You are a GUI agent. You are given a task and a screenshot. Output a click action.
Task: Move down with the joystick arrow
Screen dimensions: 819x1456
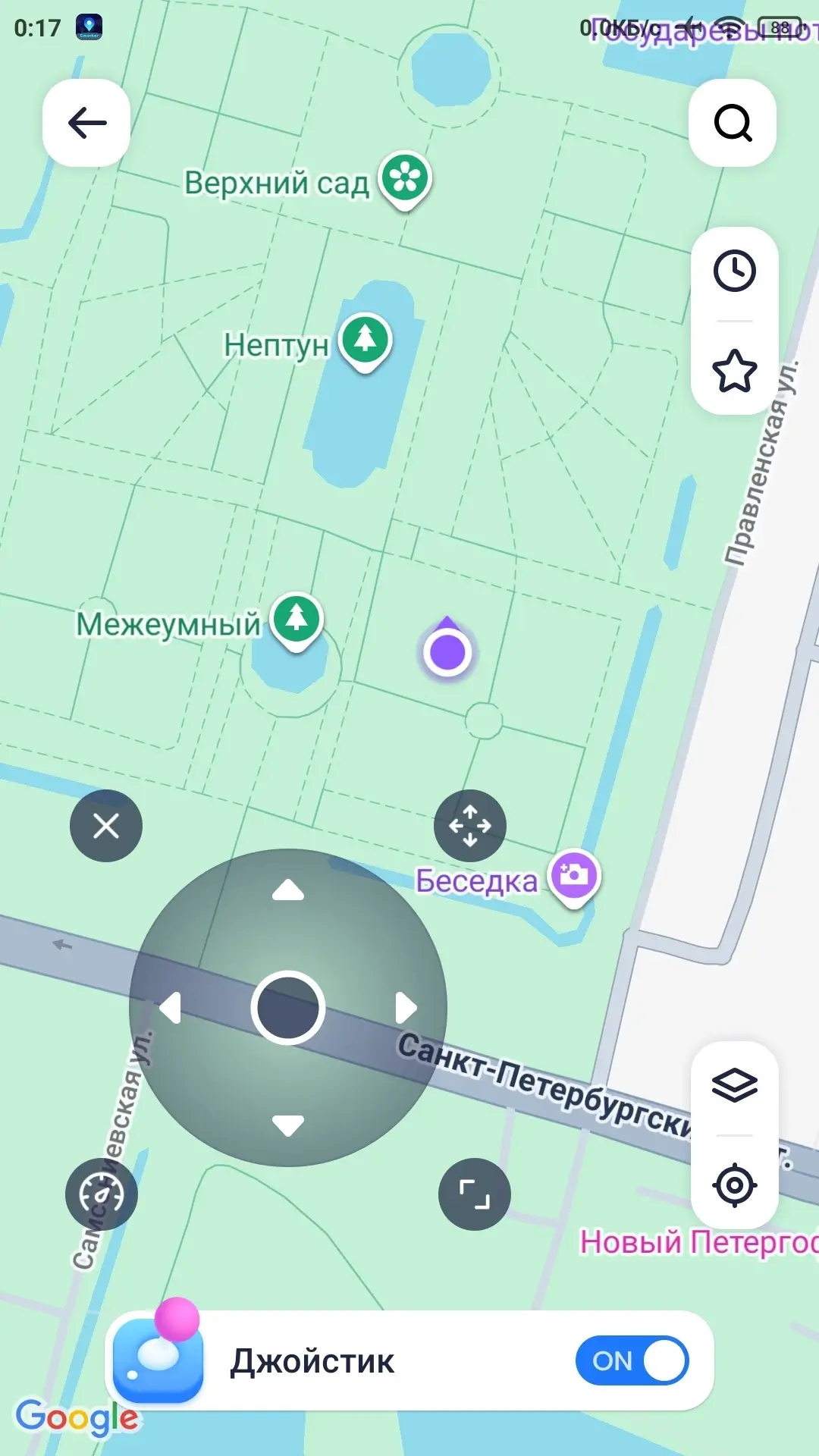point(288,1125)
